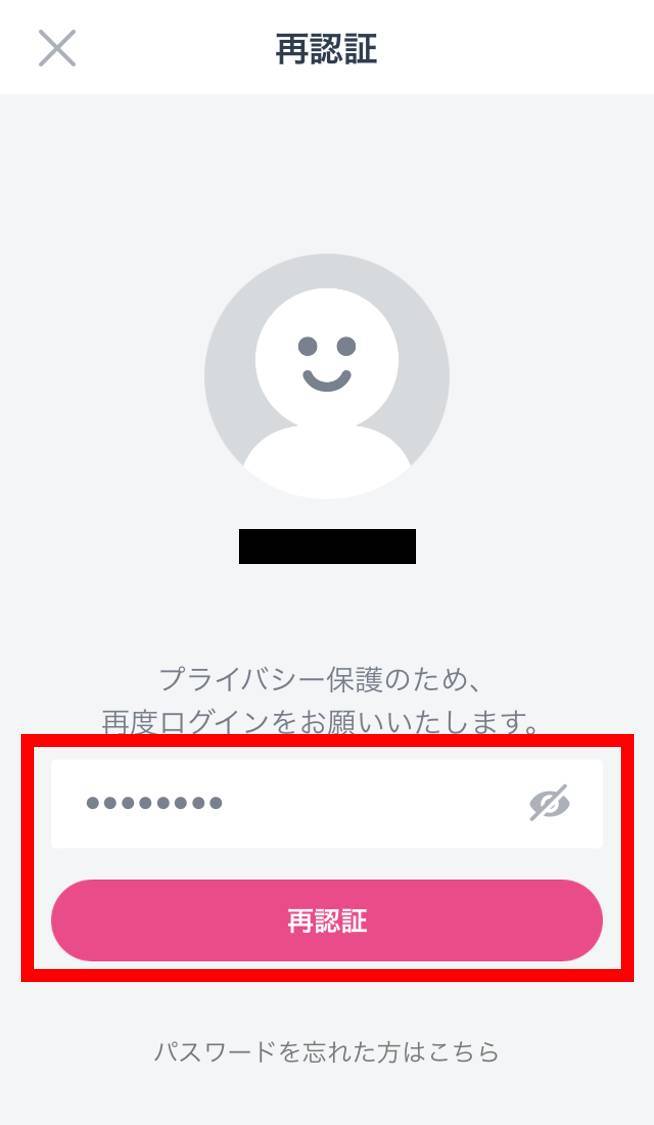Toggle password visibility eye icon
This screenshot has height=1125, width=654.
point(549,803)
